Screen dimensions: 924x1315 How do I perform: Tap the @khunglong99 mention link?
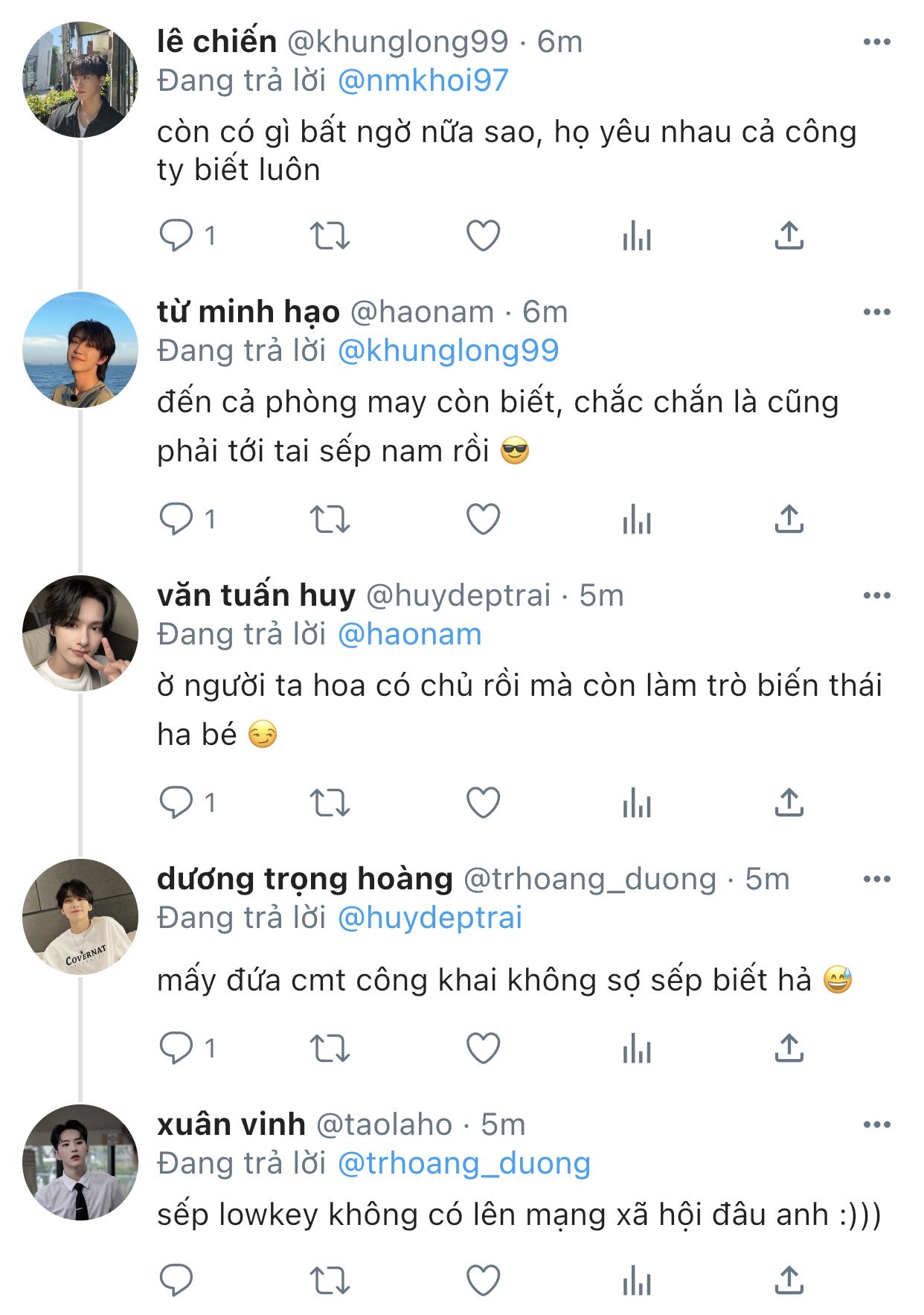pos(448,351)
